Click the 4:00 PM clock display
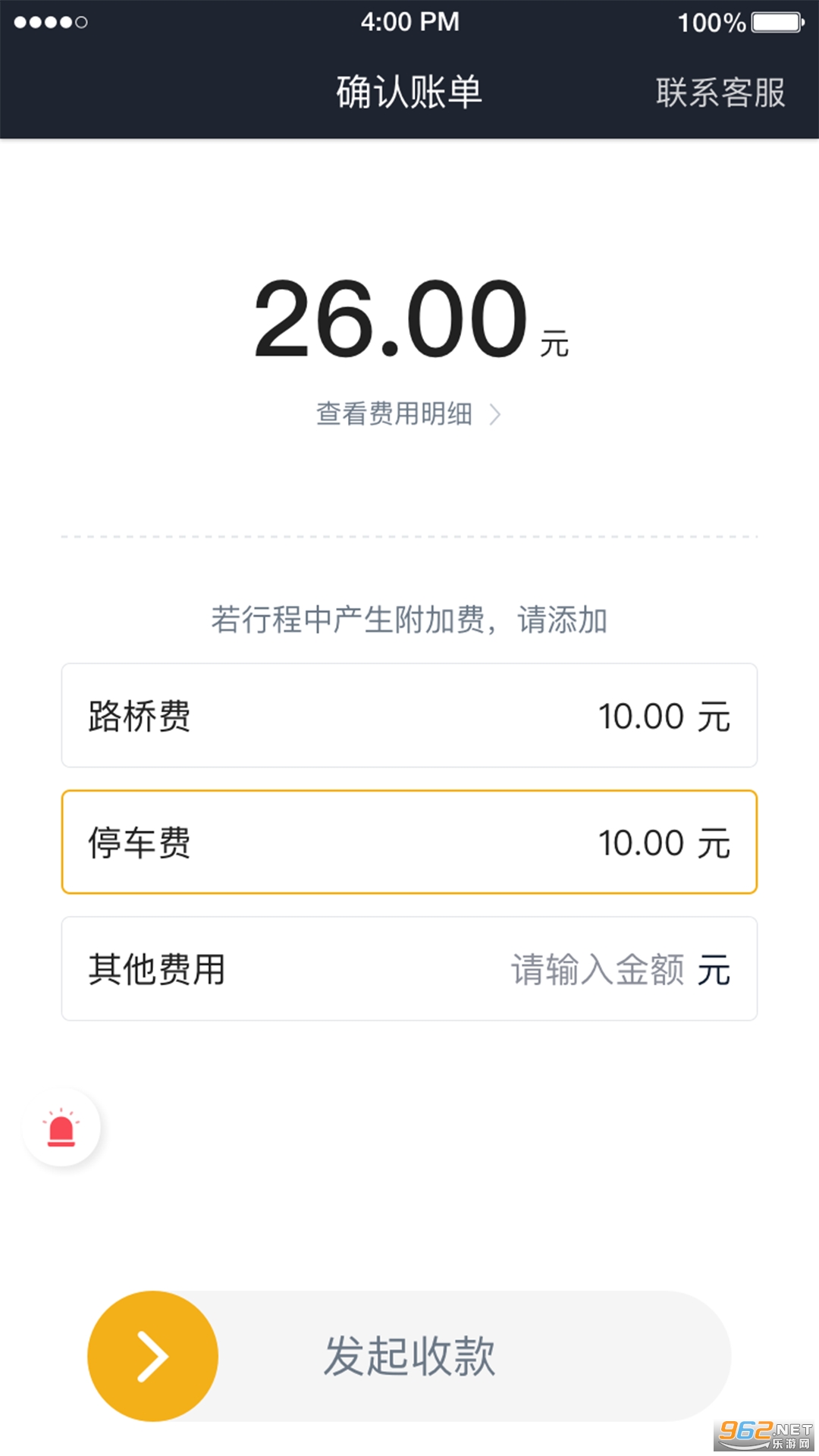The height and width of the screenshot is (1456, 819). pyautogui.click(x=409, y=21)
